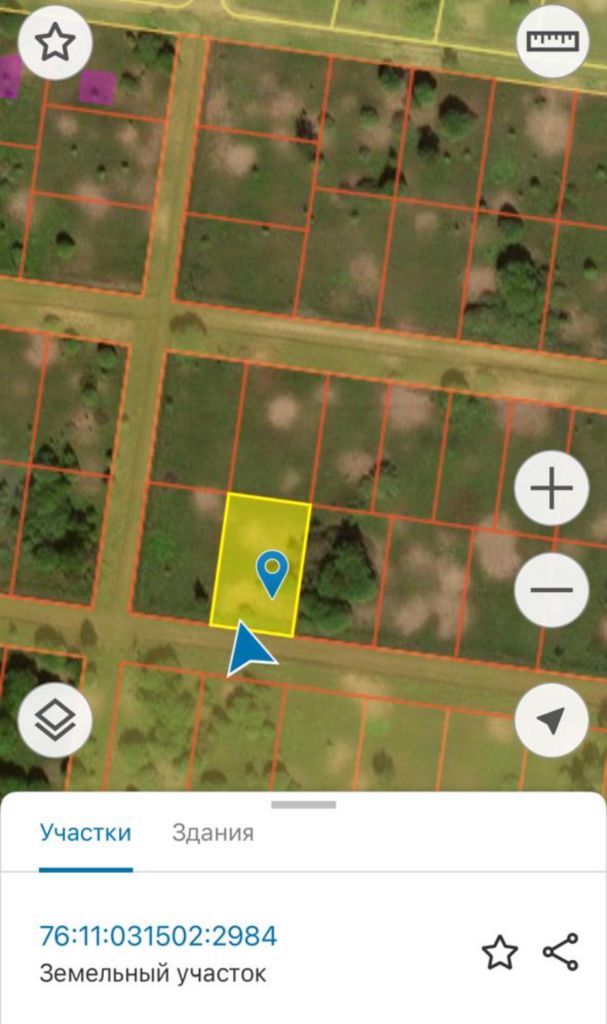The image size is (607, 1024).
Task: Add parcel 76:11:031502:2984 to favorites
Action: point(500,952)
